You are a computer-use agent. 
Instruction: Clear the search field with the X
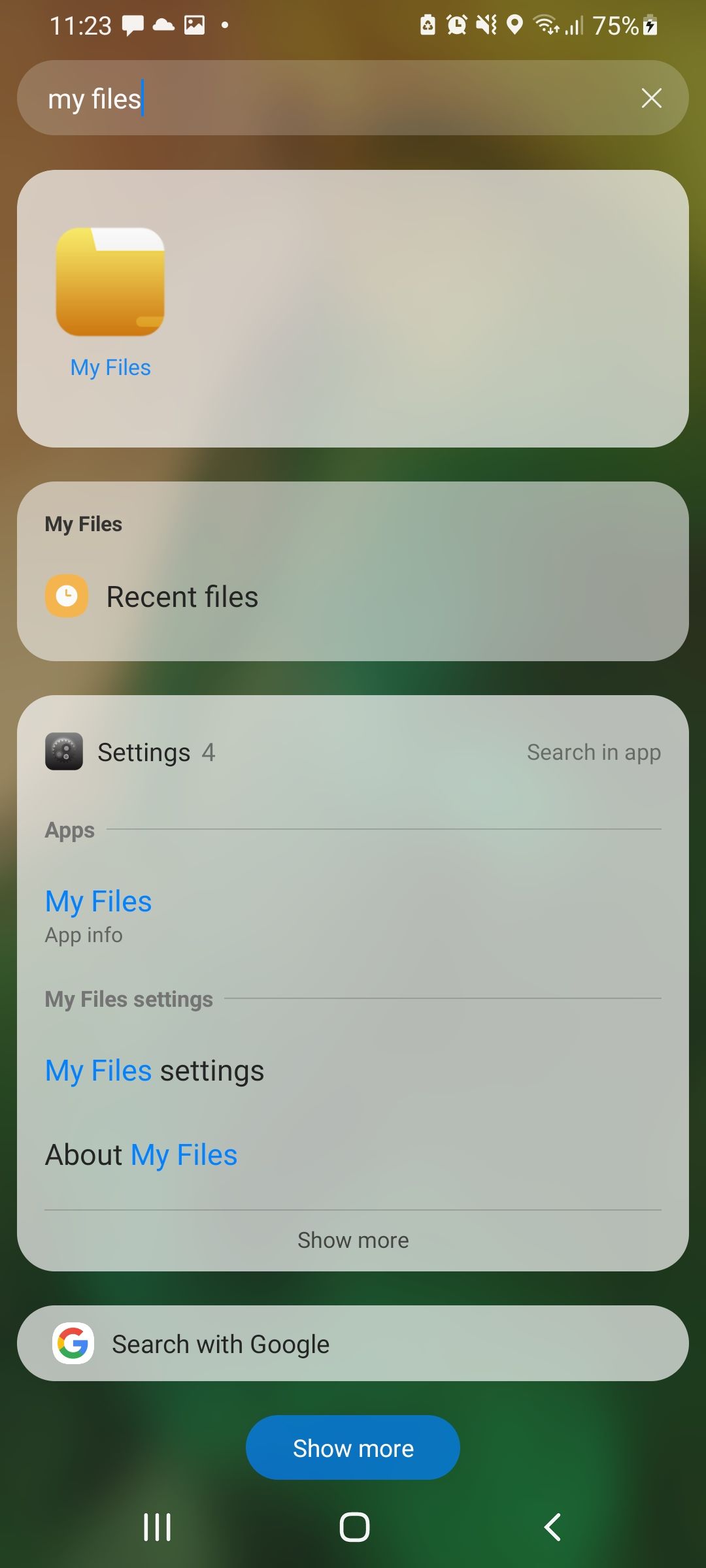coord(651,98)
